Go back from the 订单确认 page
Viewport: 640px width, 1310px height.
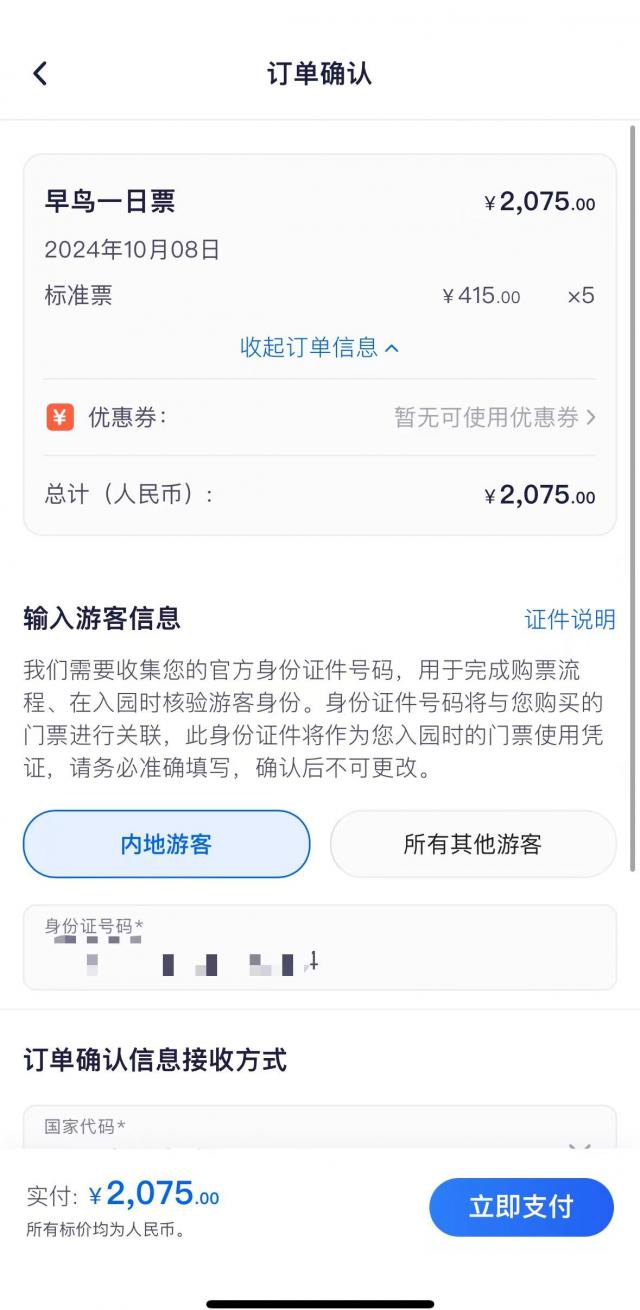pos(40,73)
